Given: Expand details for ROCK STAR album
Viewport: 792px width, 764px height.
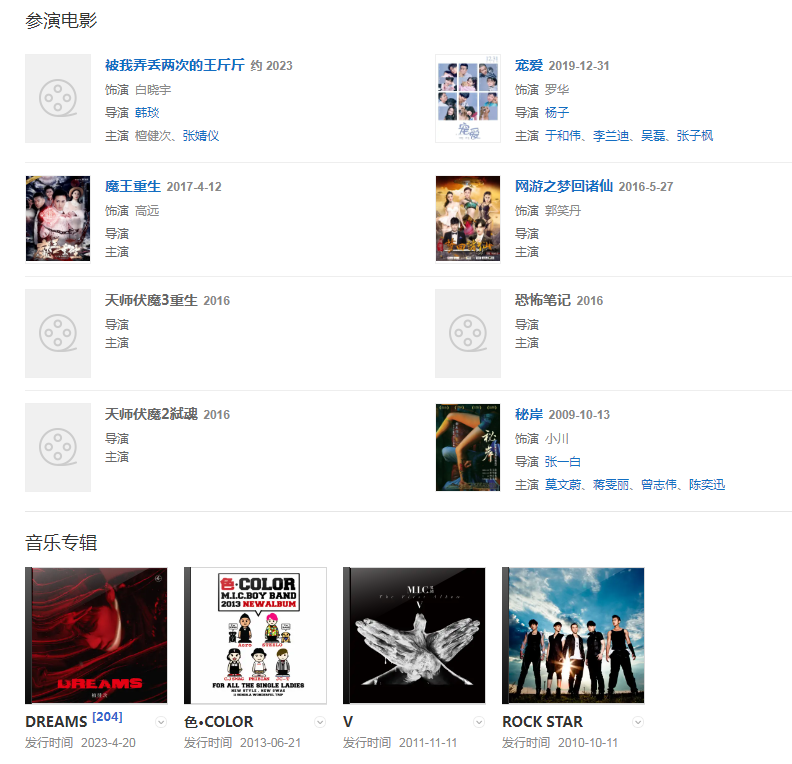Looking at the screenshot, I should (x=638, y=722).
